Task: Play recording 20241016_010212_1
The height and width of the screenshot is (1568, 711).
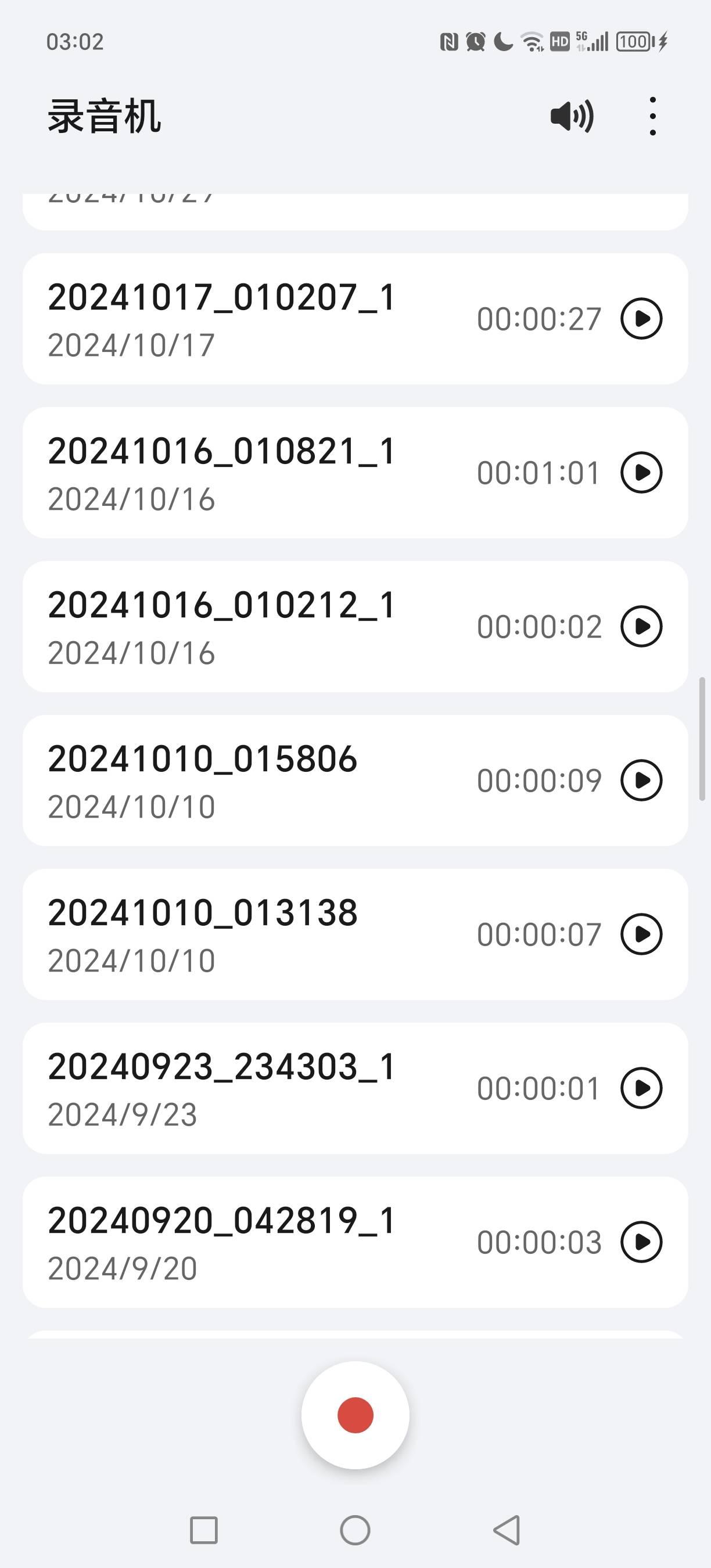Action: pyautogui.click(x=641, y=627)
